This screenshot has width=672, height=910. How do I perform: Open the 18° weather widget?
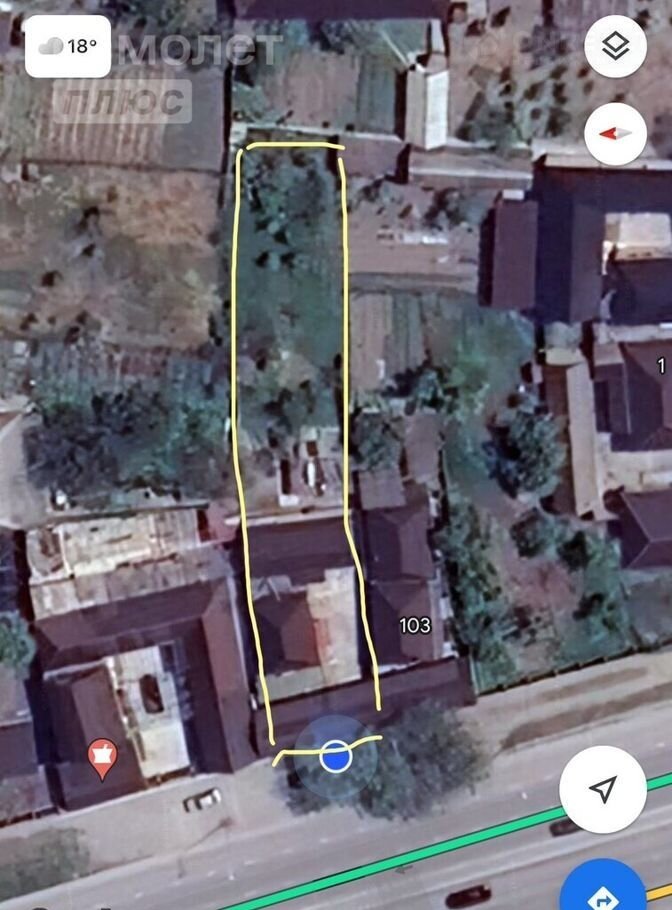(x=68, y=46)
